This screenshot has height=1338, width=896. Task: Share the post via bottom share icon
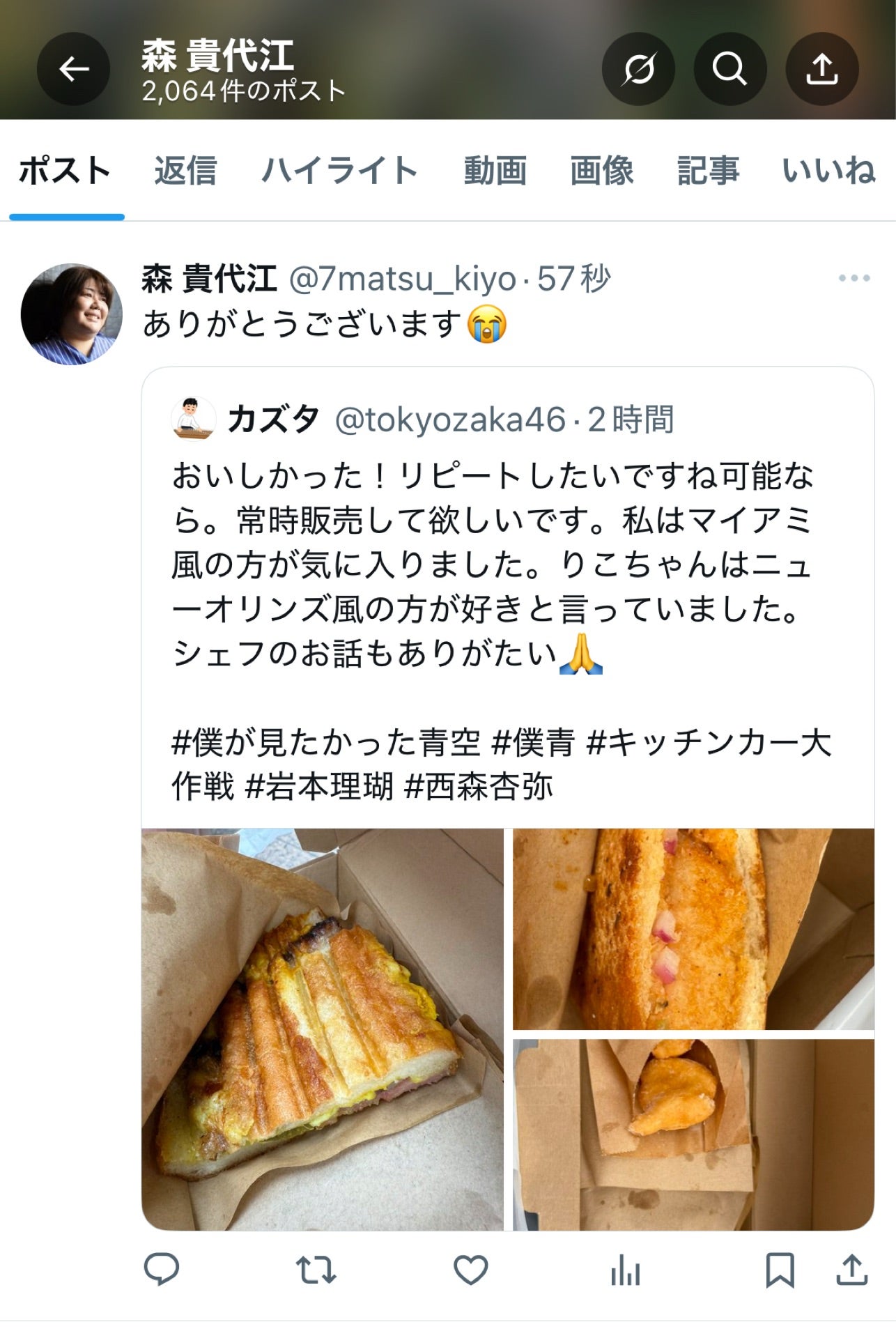pyautogui.click(x=851, y=1270)
